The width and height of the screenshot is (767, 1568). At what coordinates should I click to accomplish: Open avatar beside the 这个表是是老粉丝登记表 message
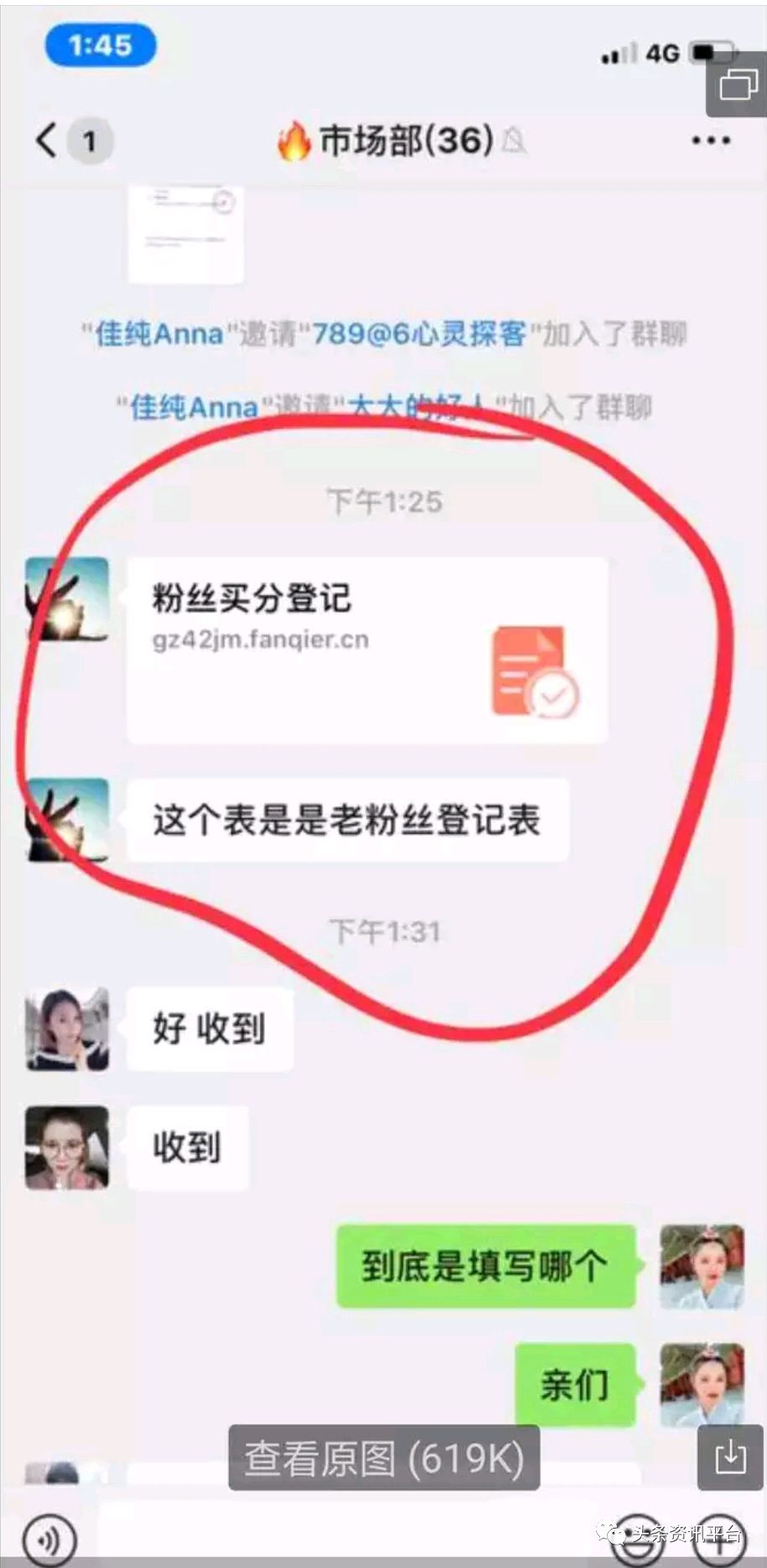[67, 820]
